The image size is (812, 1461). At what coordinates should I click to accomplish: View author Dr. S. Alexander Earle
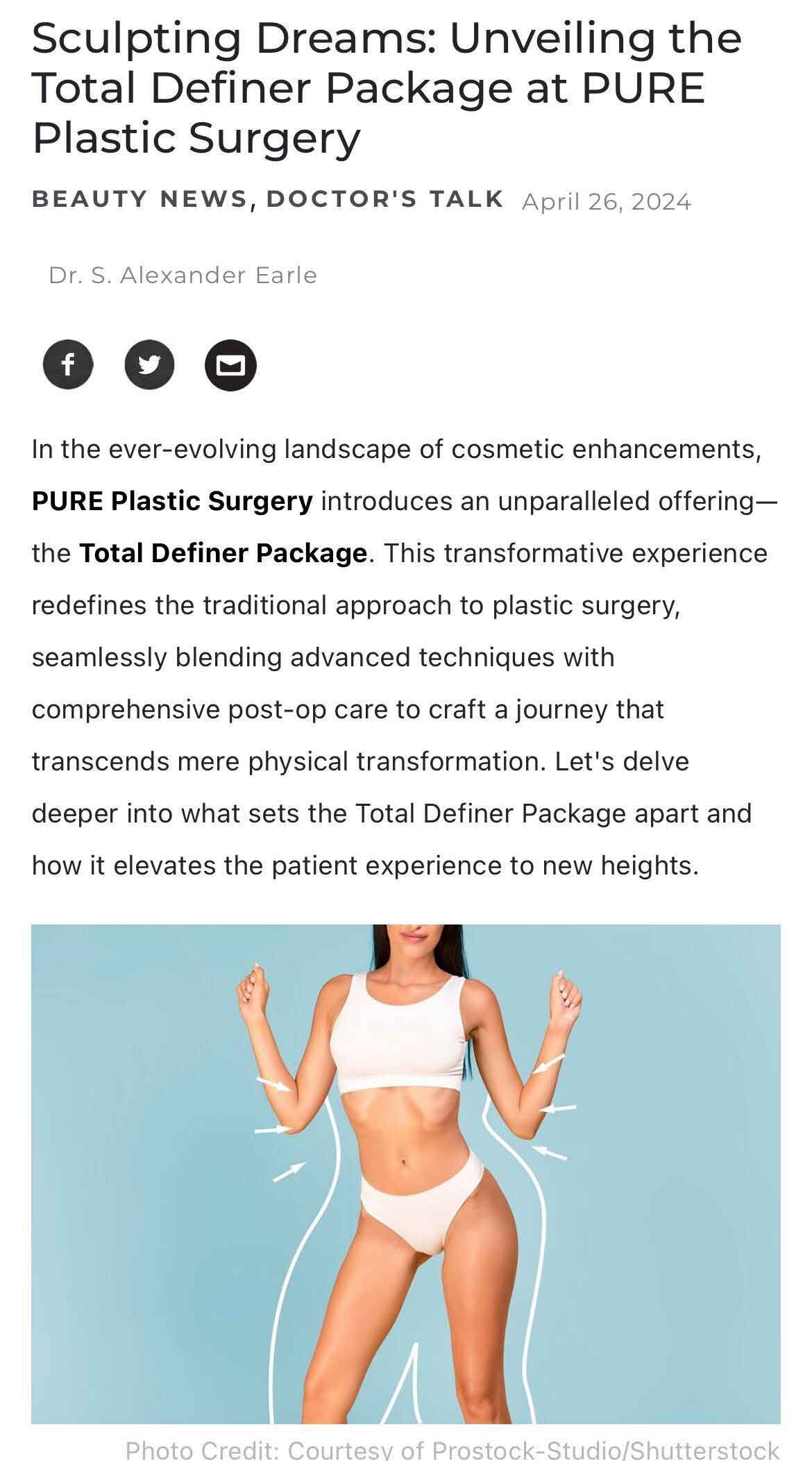coord(183,276)
